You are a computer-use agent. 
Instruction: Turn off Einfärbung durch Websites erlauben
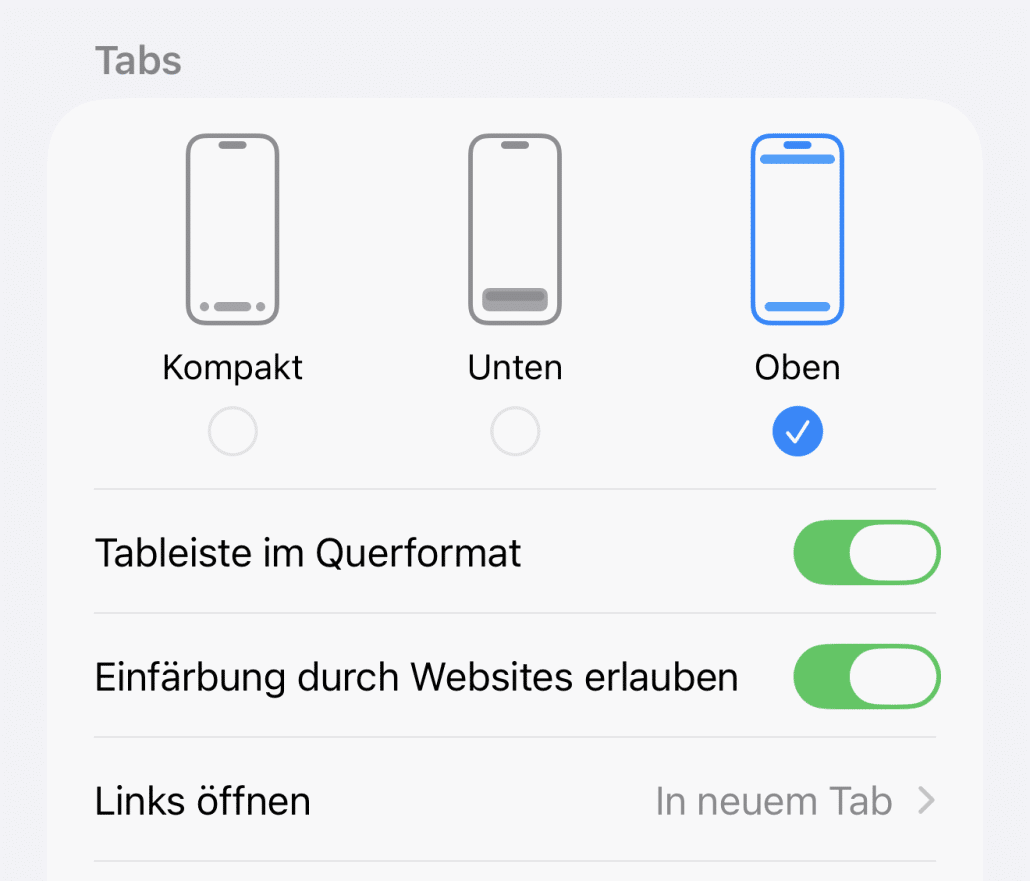click(x=866, y=677)
